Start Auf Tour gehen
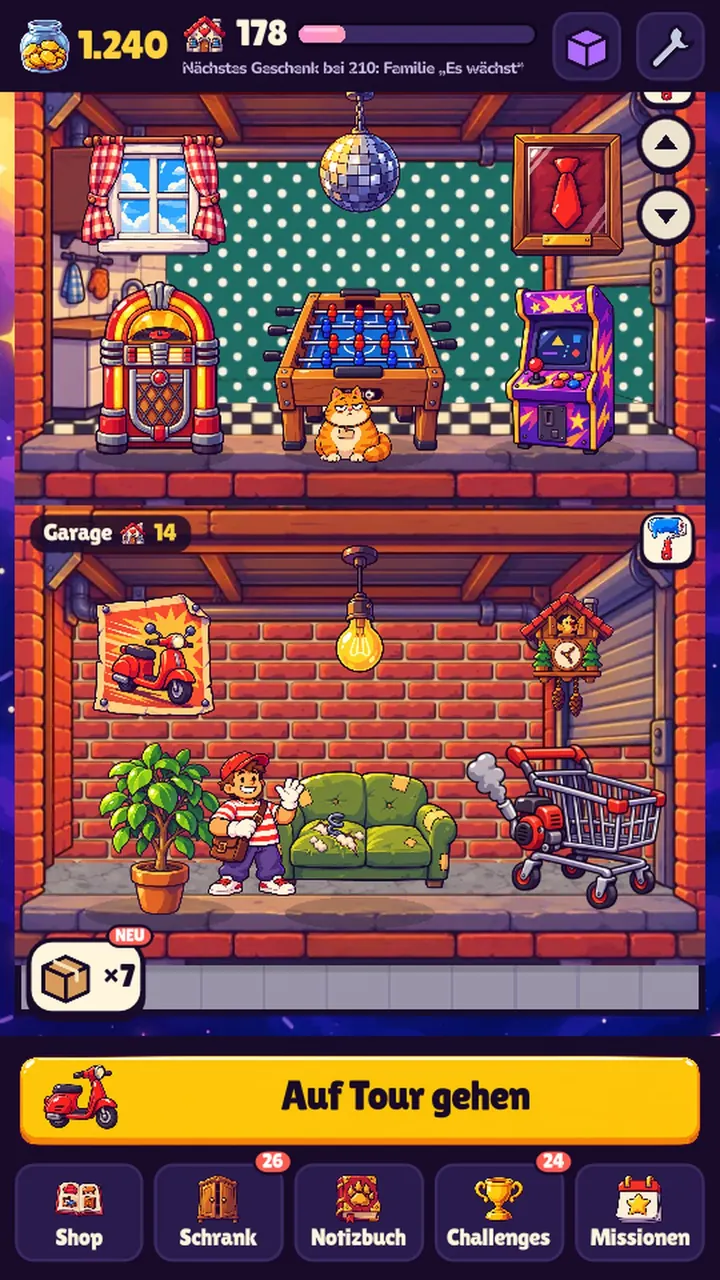 click(x=360, y=1099)
